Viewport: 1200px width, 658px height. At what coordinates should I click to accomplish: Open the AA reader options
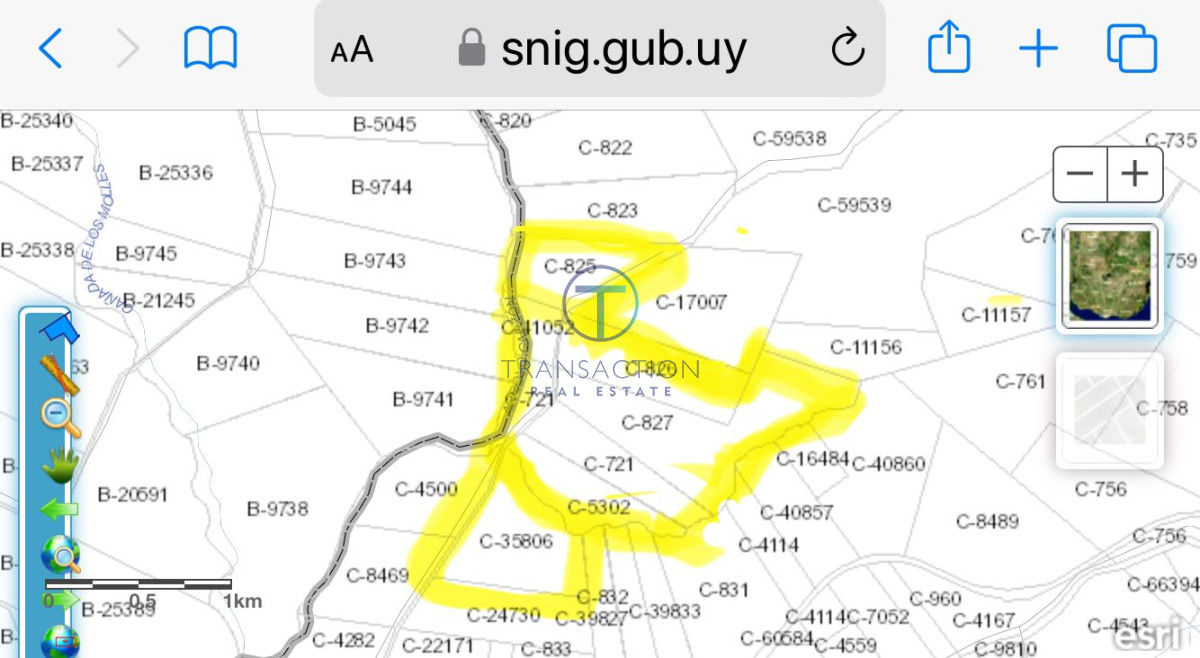click(x=352, y=49)
